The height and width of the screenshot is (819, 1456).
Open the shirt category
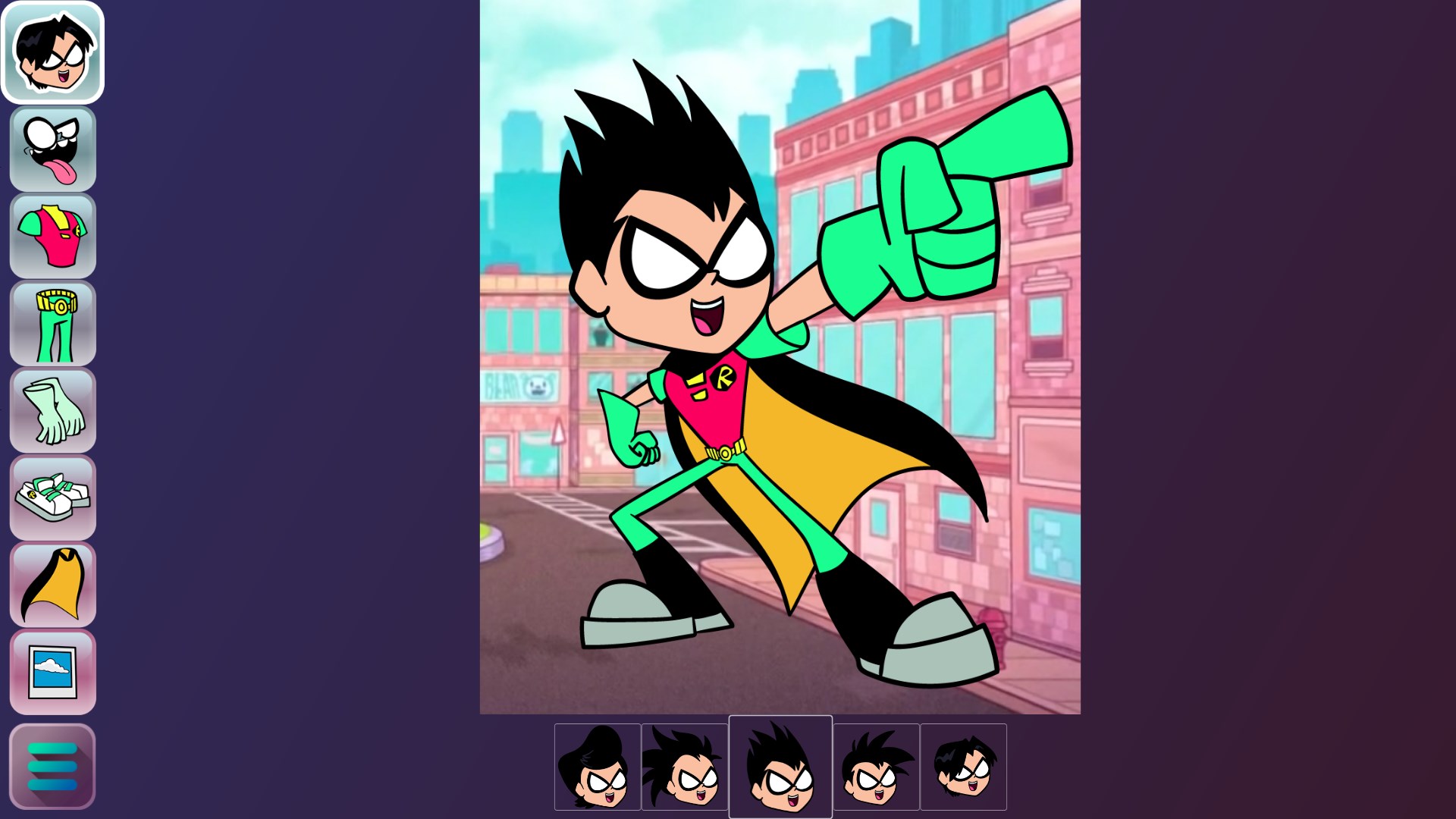(52, 236)
